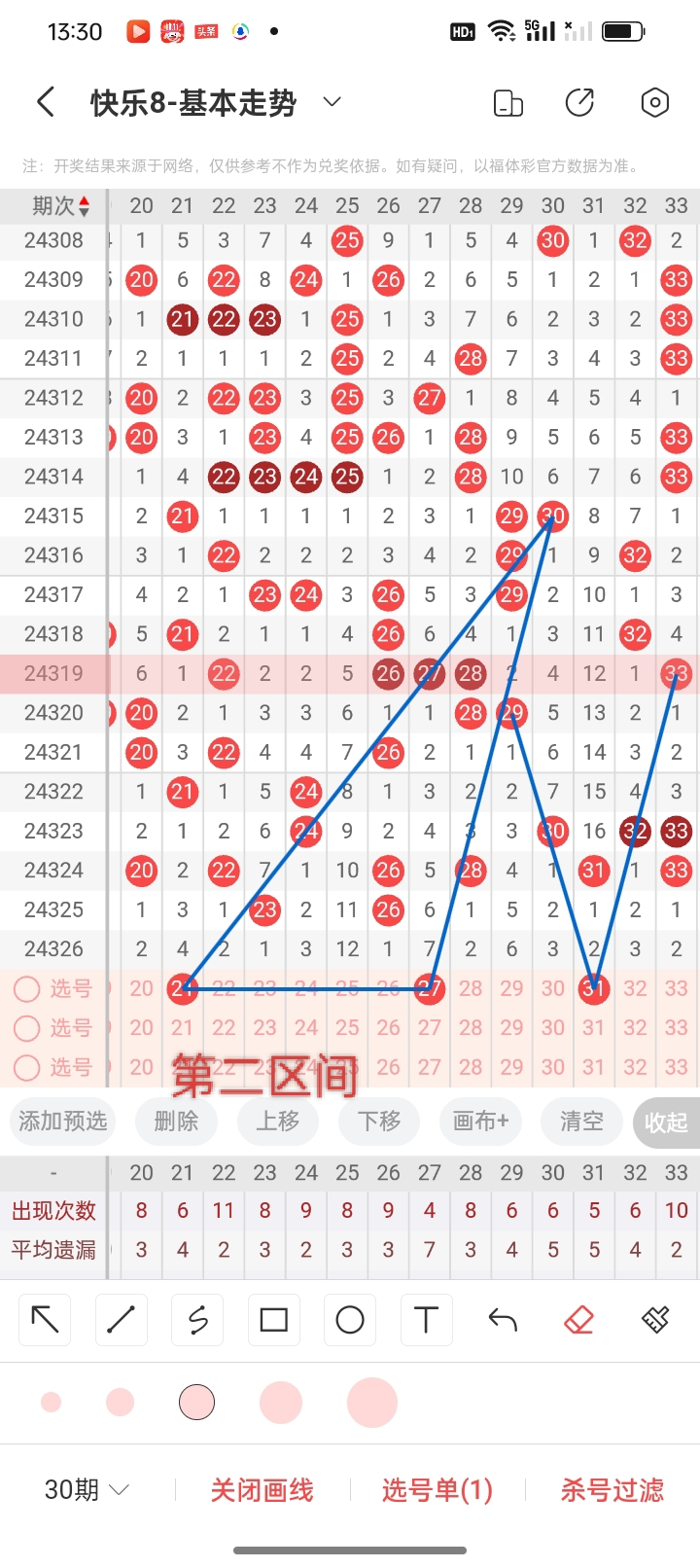Toggle the 期次 column sort arrows
This screenshot has height=1568, width=700.
(86, 205)
